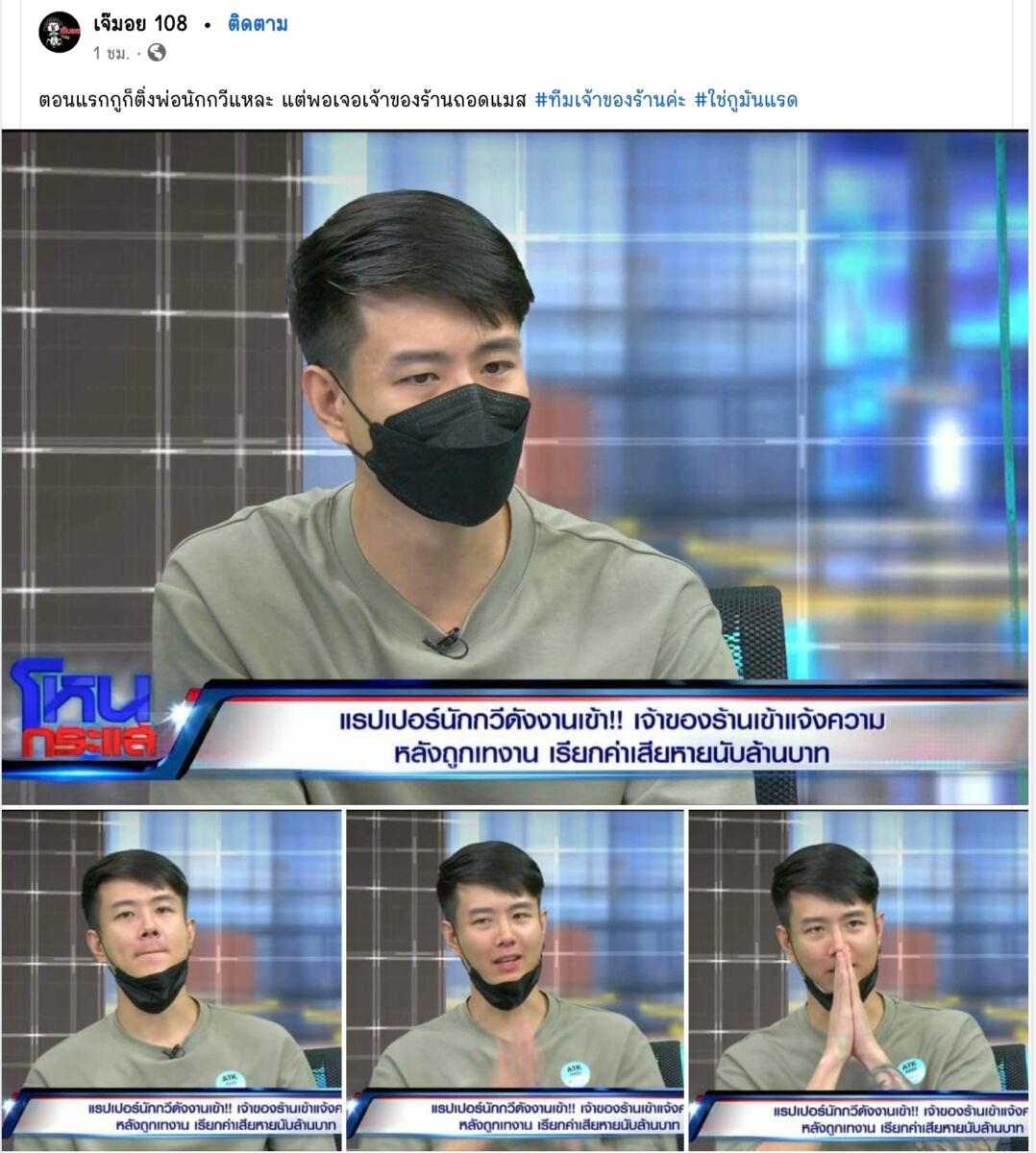1036x1153 pixels.
Task: Open the hashtag #ทีมเจ้าของร้านค่ะ
Action: pos(610,100)
